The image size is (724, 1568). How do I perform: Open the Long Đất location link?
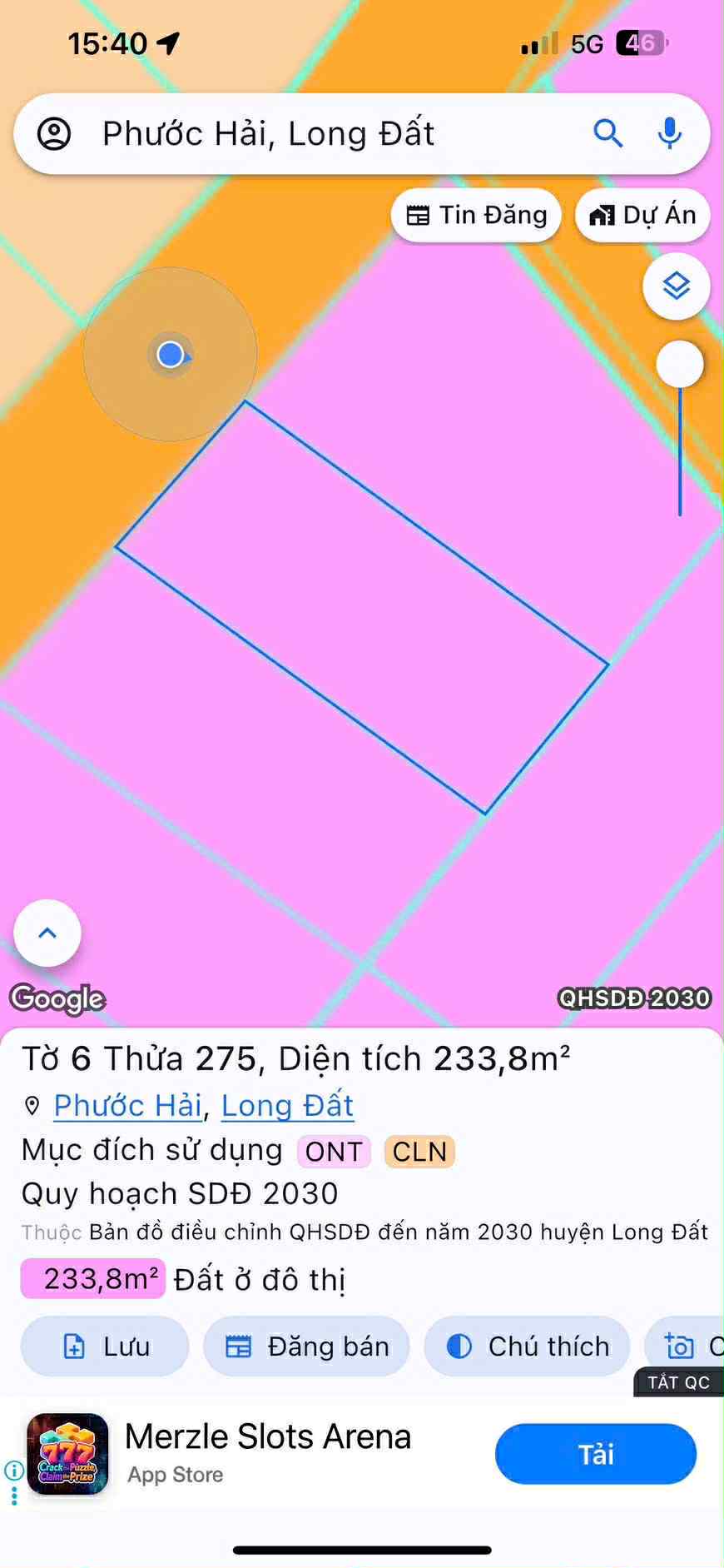coord(287,1106)
